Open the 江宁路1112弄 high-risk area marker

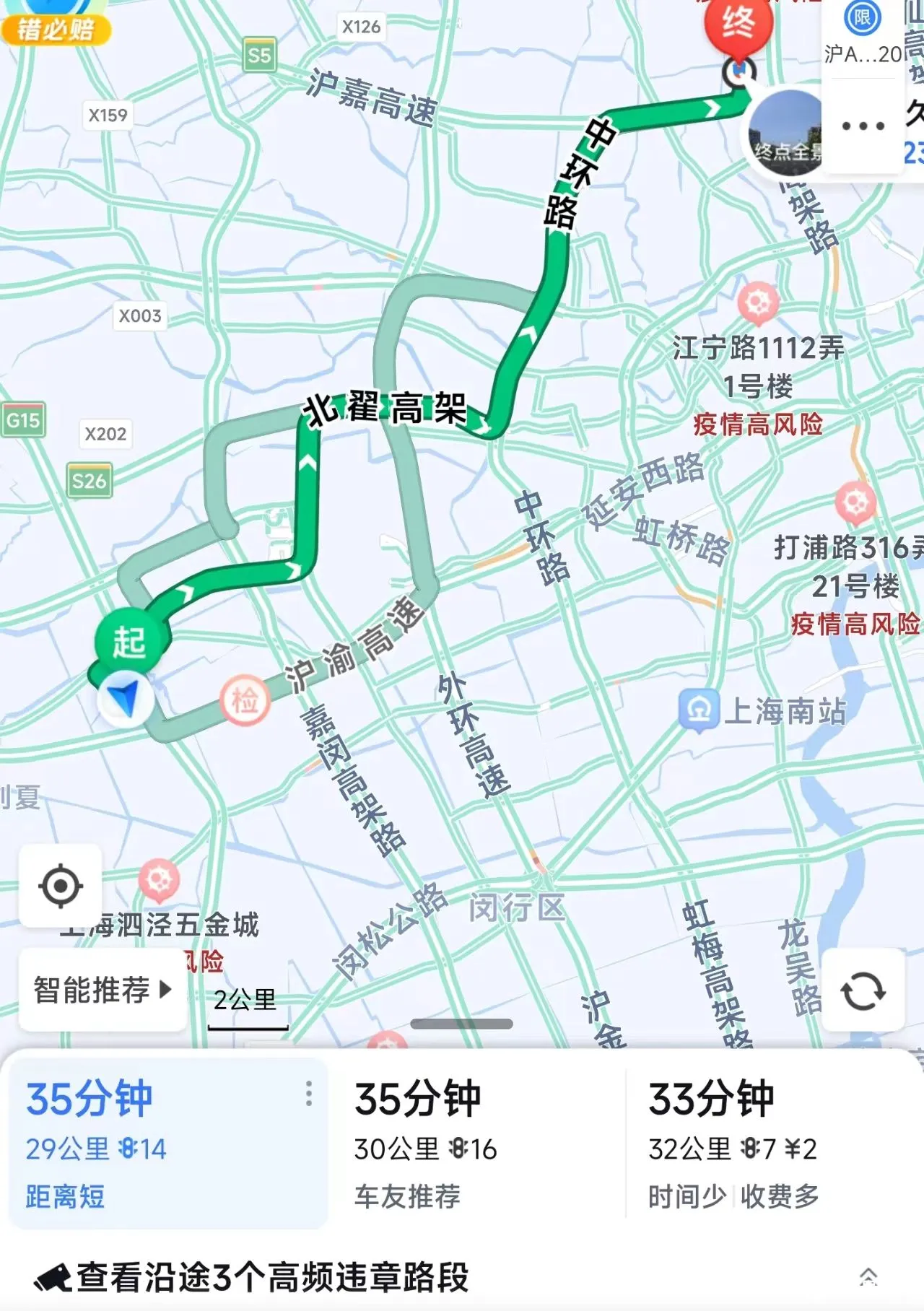tap(758, 304)
